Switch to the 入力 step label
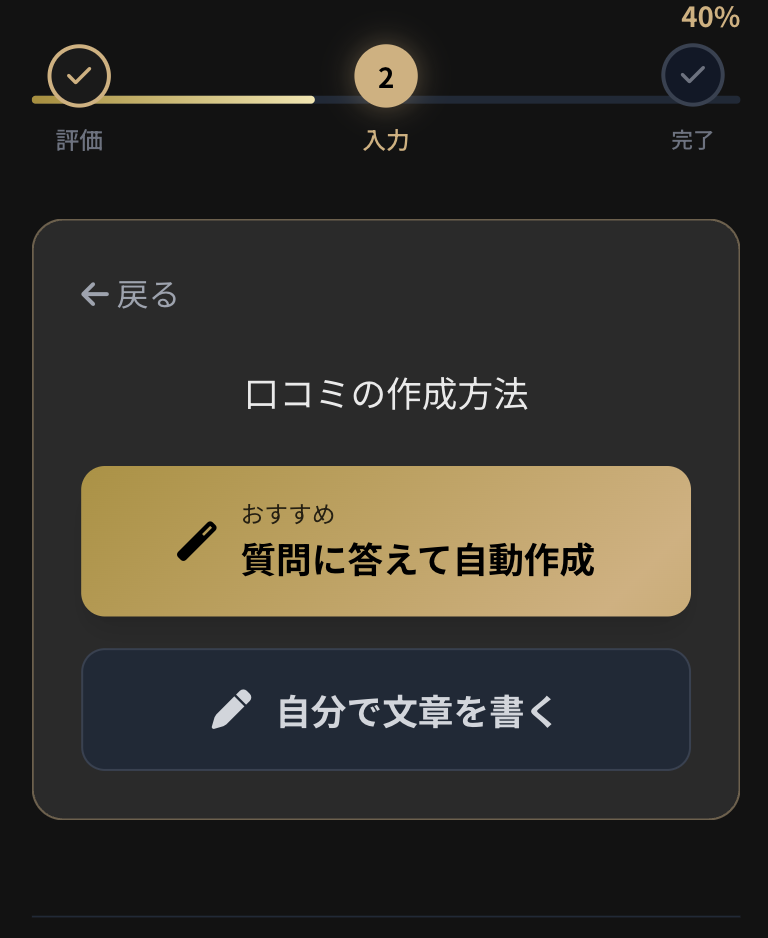The image size is (768, 938). [x=388, y=141]
